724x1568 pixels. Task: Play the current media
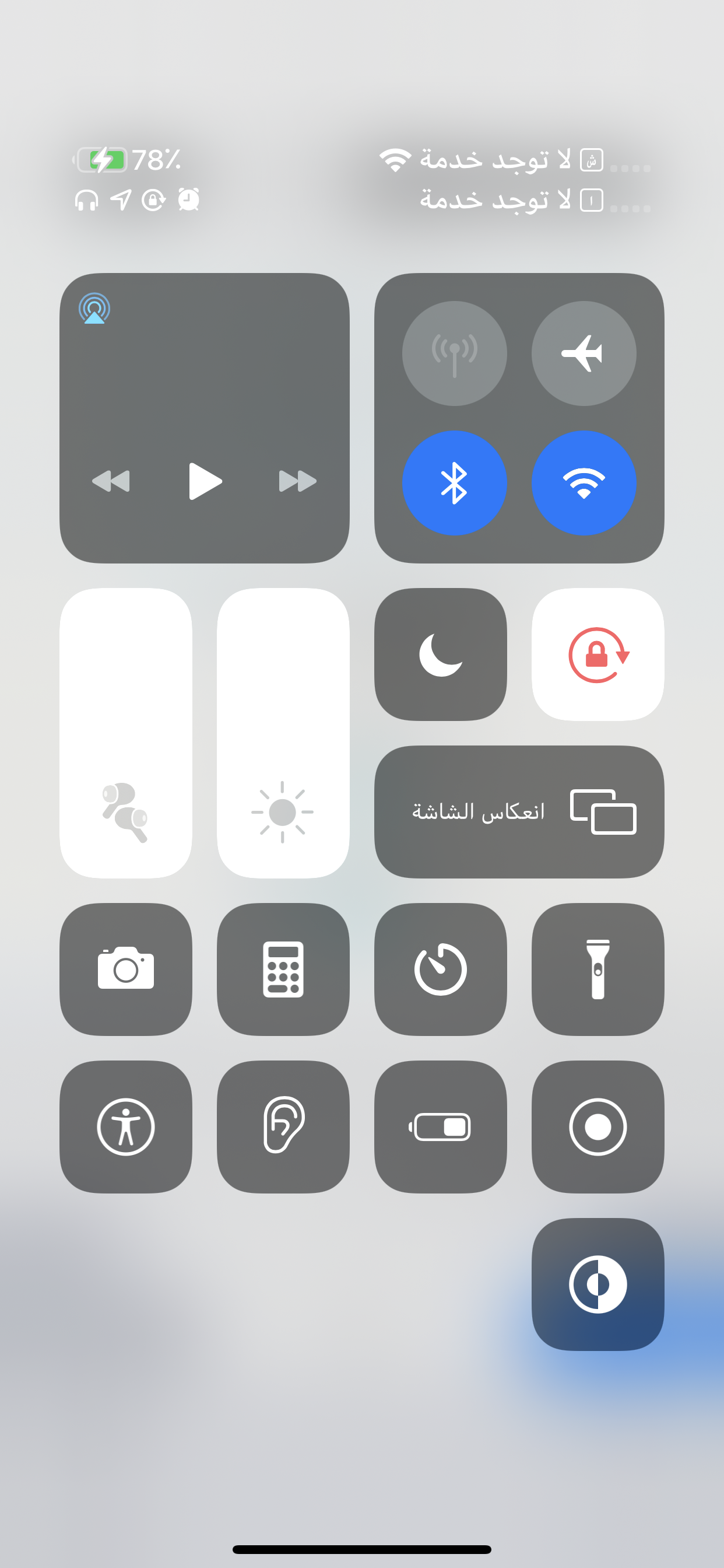click(x=205, y=481)
